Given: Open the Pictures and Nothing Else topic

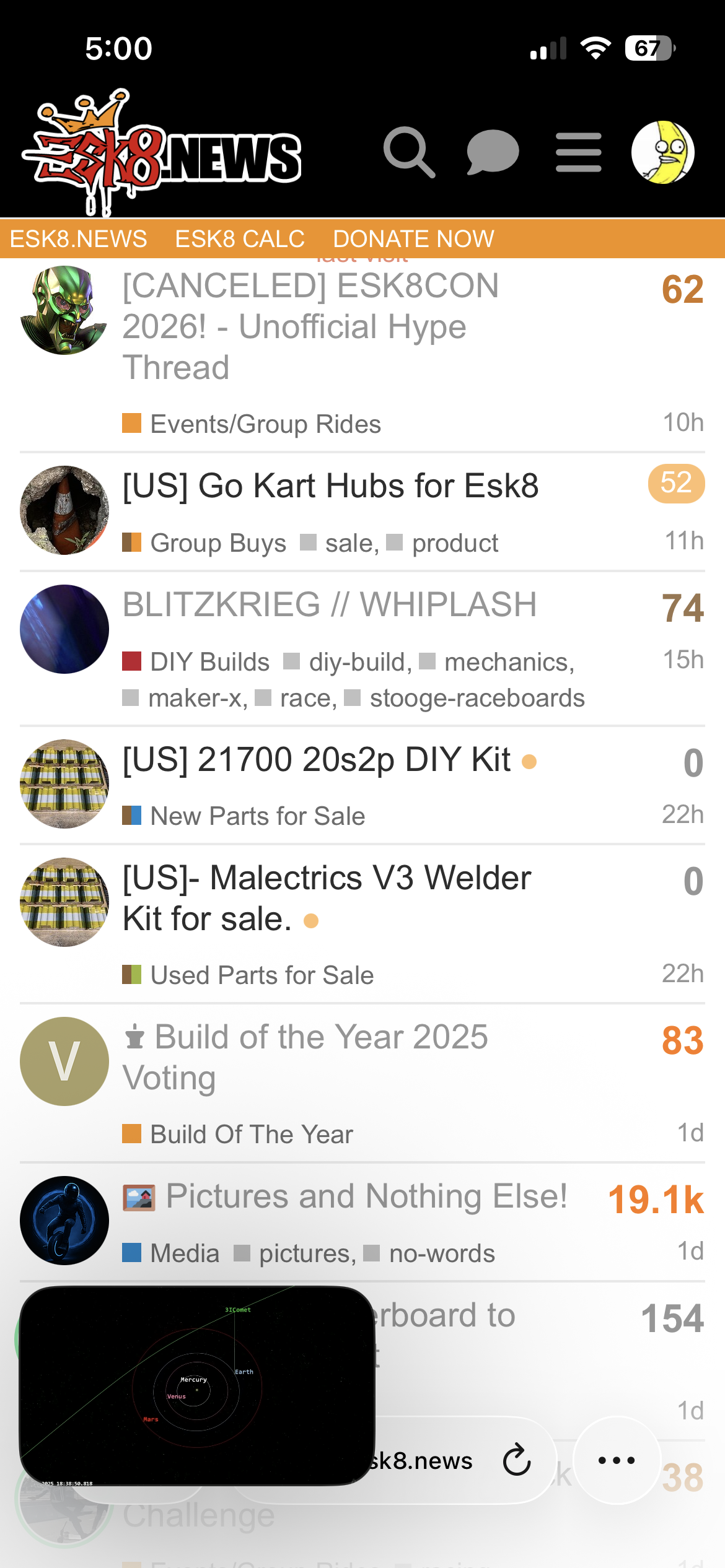Looking at the screenshot, I should 366,1196.
